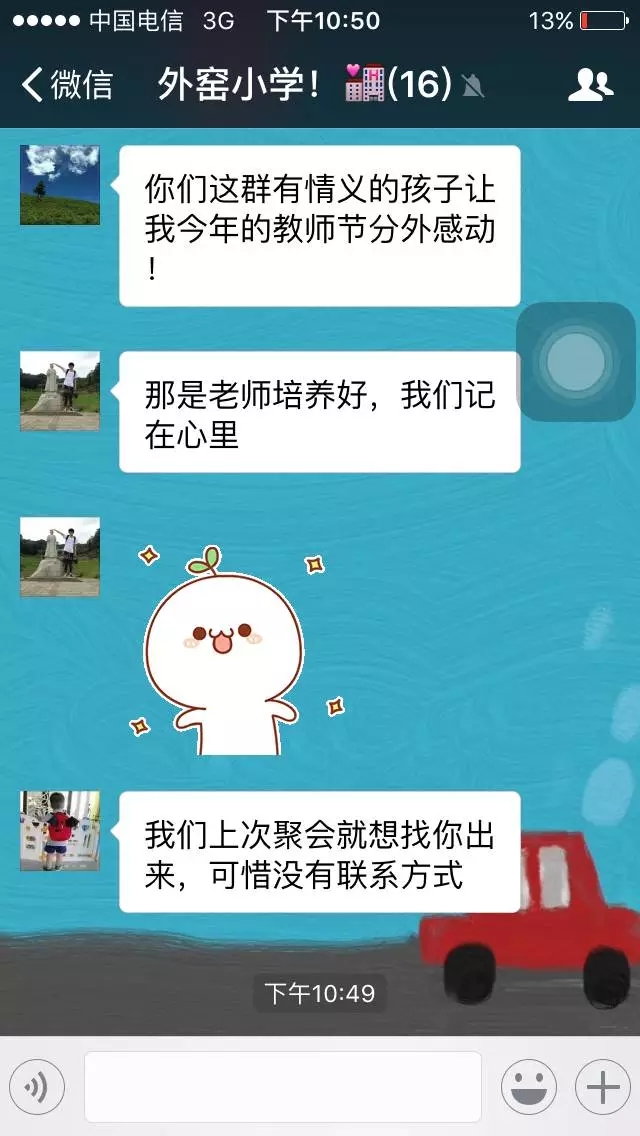Open avatar of the 教师节 message sender

pos(60,185)
